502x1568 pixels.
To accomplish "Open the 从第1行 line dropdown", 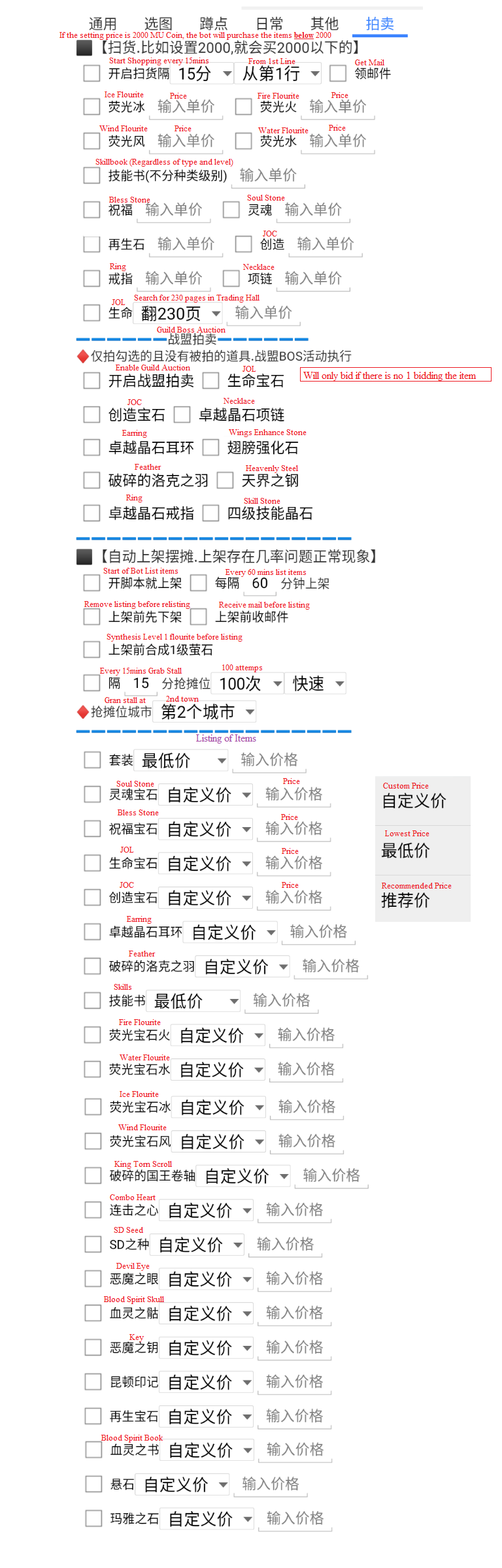I will tap(280, 73).
